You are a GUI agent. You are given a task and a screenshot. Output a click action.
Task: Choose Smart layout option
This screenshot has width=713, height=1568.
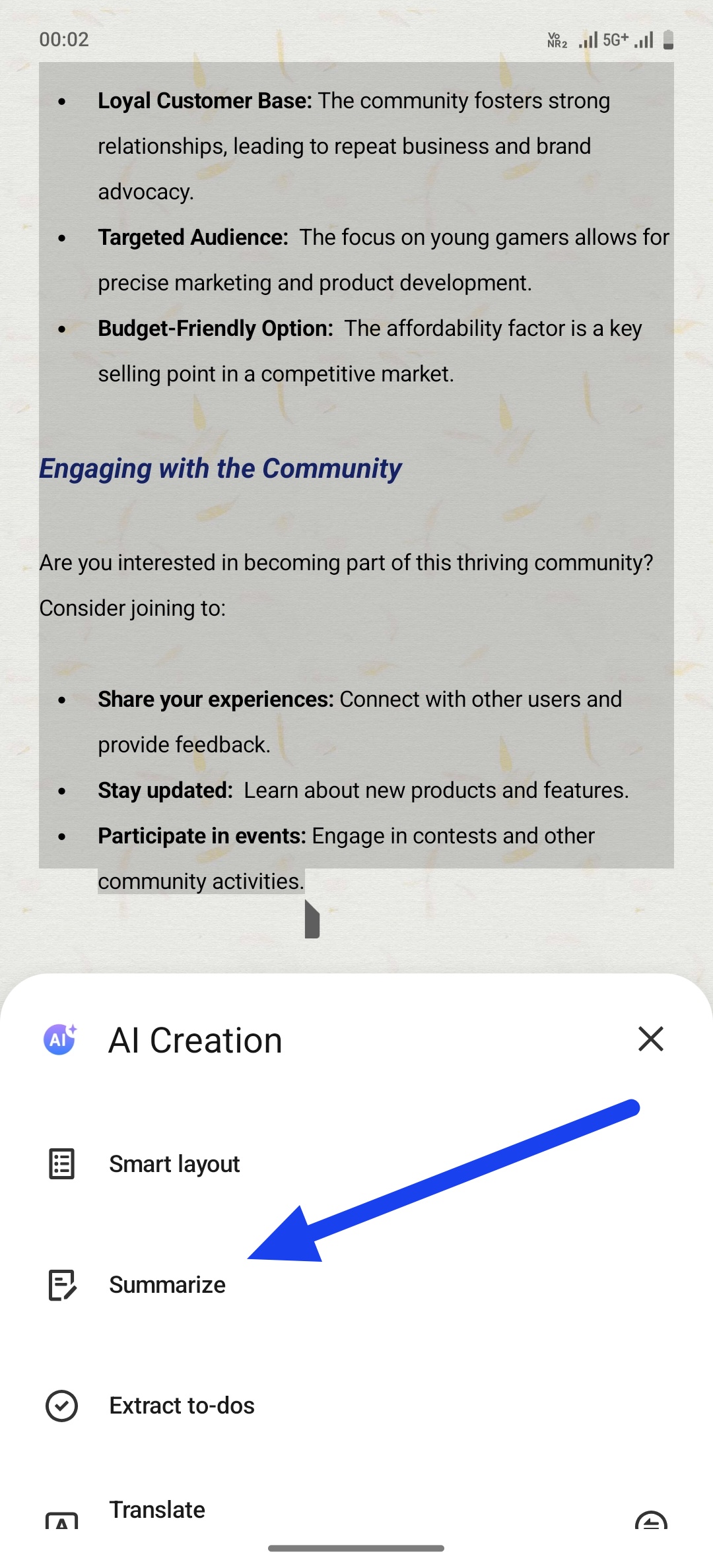pyautogui.click(x=174, y=1164)
